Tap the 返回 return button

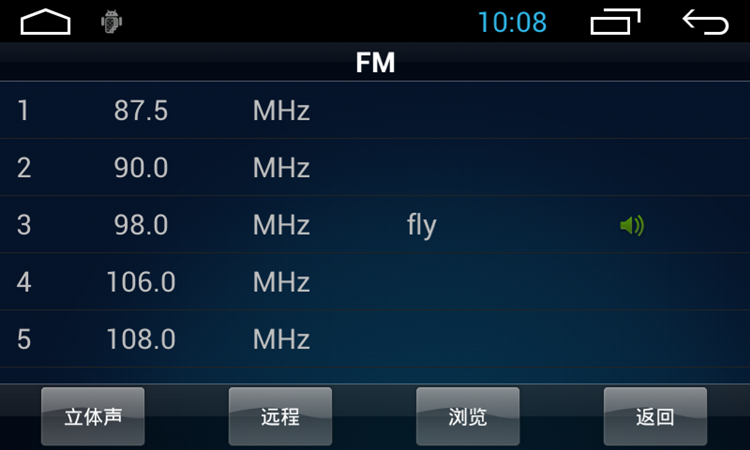(655, 416)
